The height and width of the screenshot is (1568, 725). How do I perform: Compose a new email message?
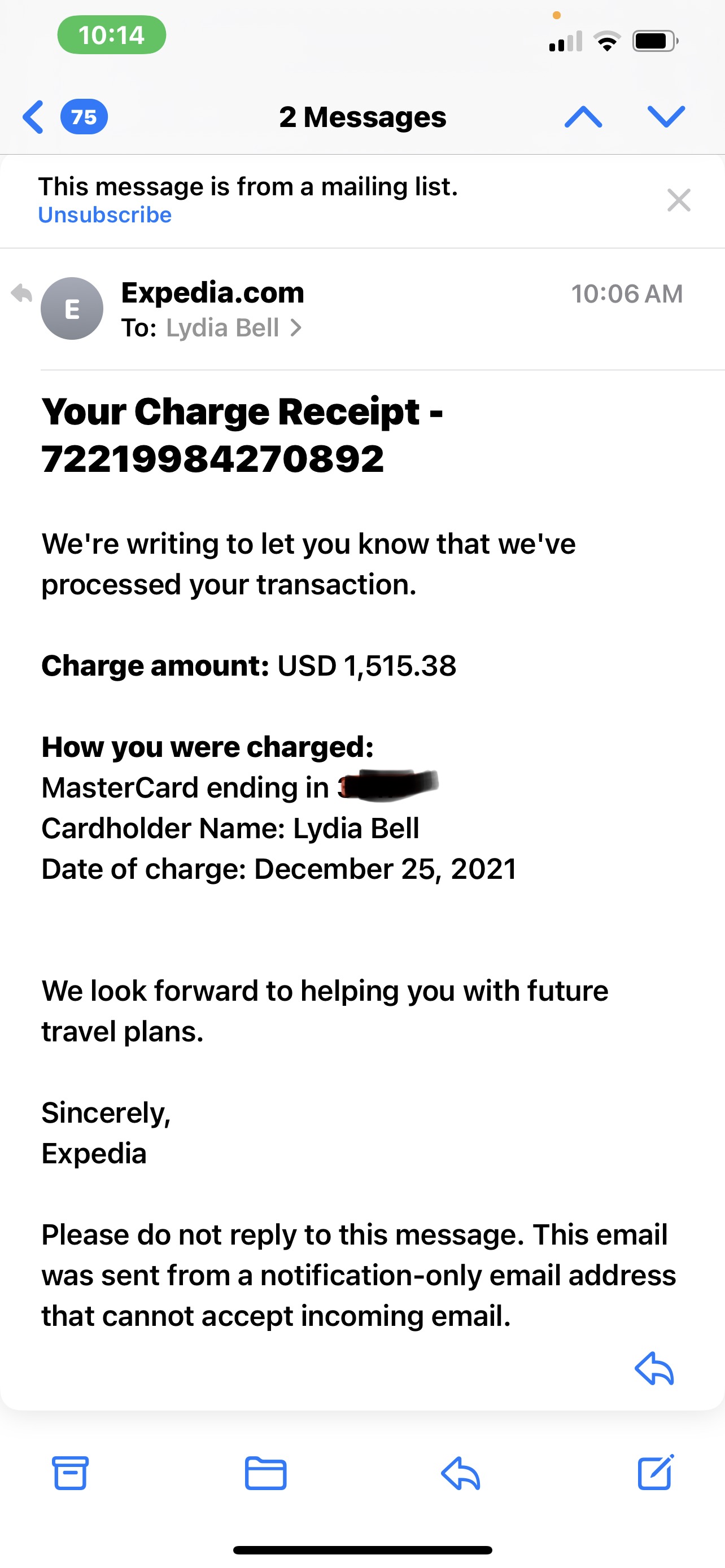click(656, 1473)
